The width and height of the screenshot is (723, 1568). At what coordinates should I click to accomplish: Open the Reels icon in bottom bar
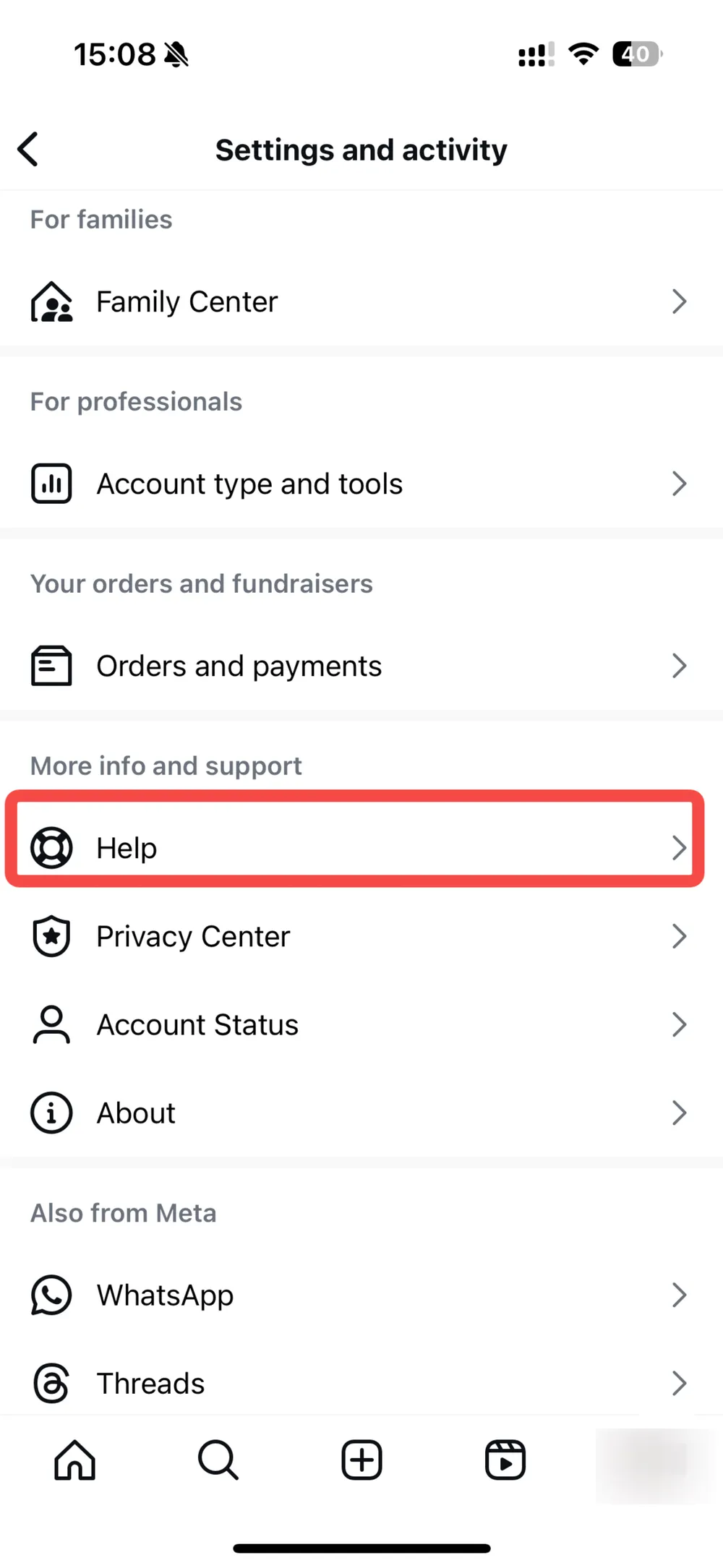(x=505, y=1460)
